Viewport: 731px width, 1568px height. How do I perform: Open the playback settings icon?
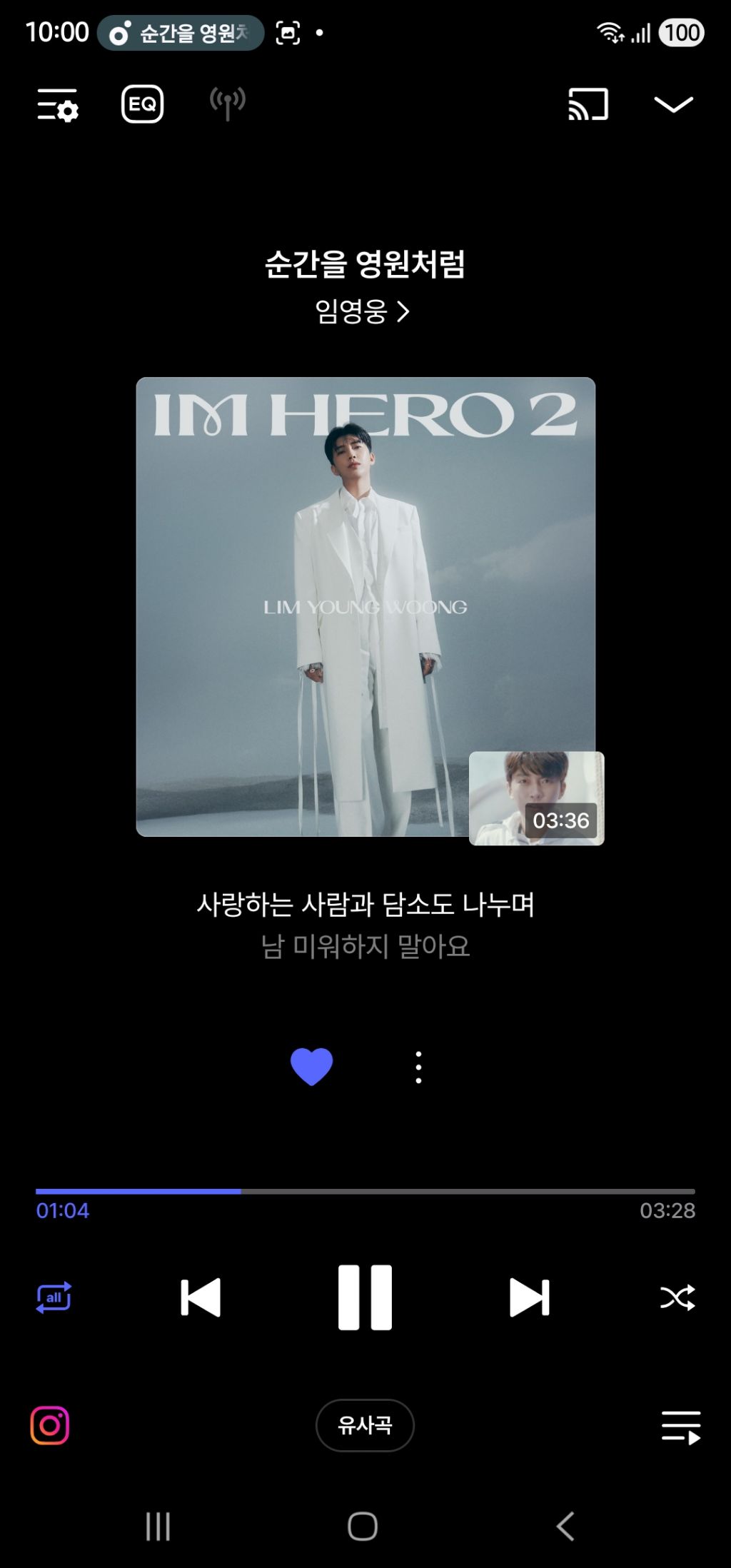click(x=57, y=106)
